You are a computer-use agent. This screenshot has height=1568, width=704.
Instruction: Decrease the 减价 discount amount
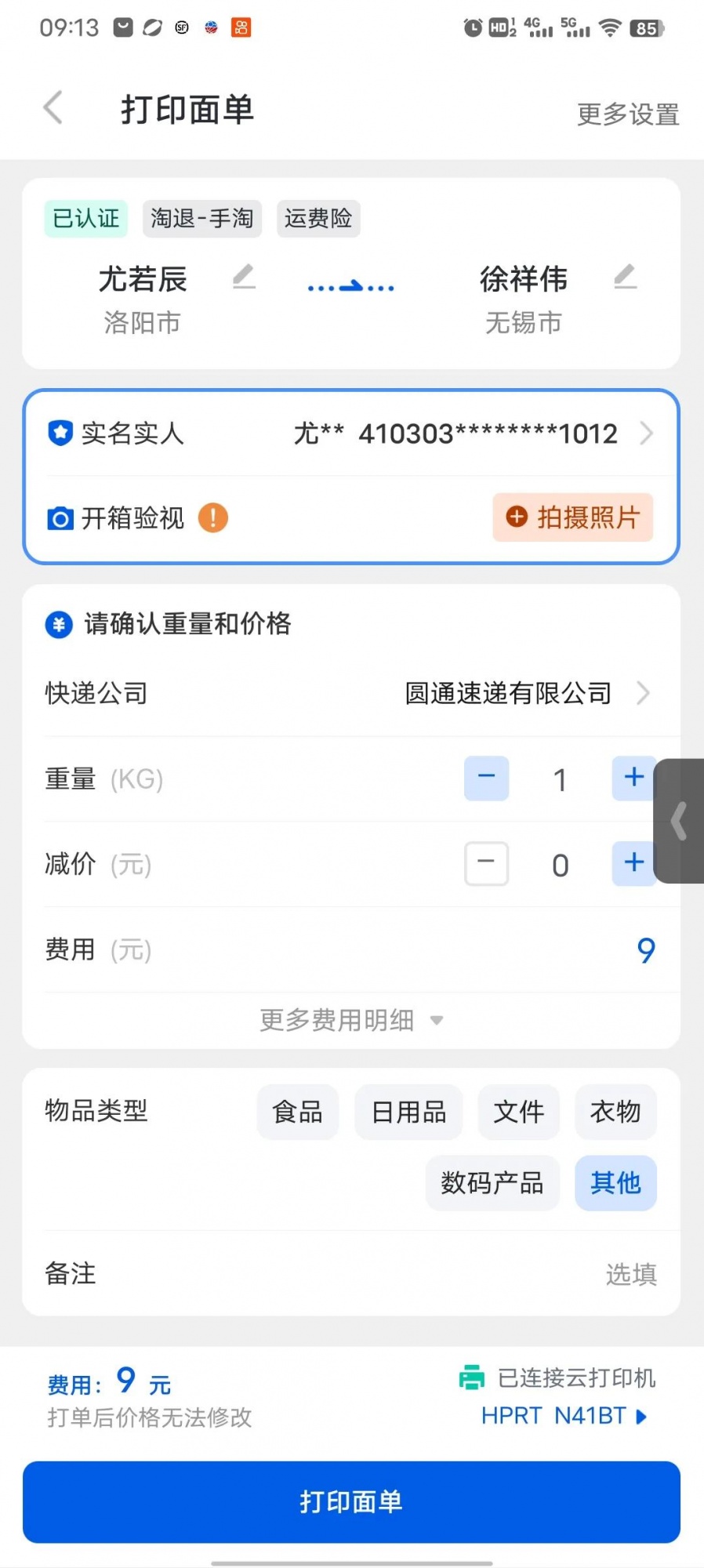pyautogui.click(x=486, y=864)
